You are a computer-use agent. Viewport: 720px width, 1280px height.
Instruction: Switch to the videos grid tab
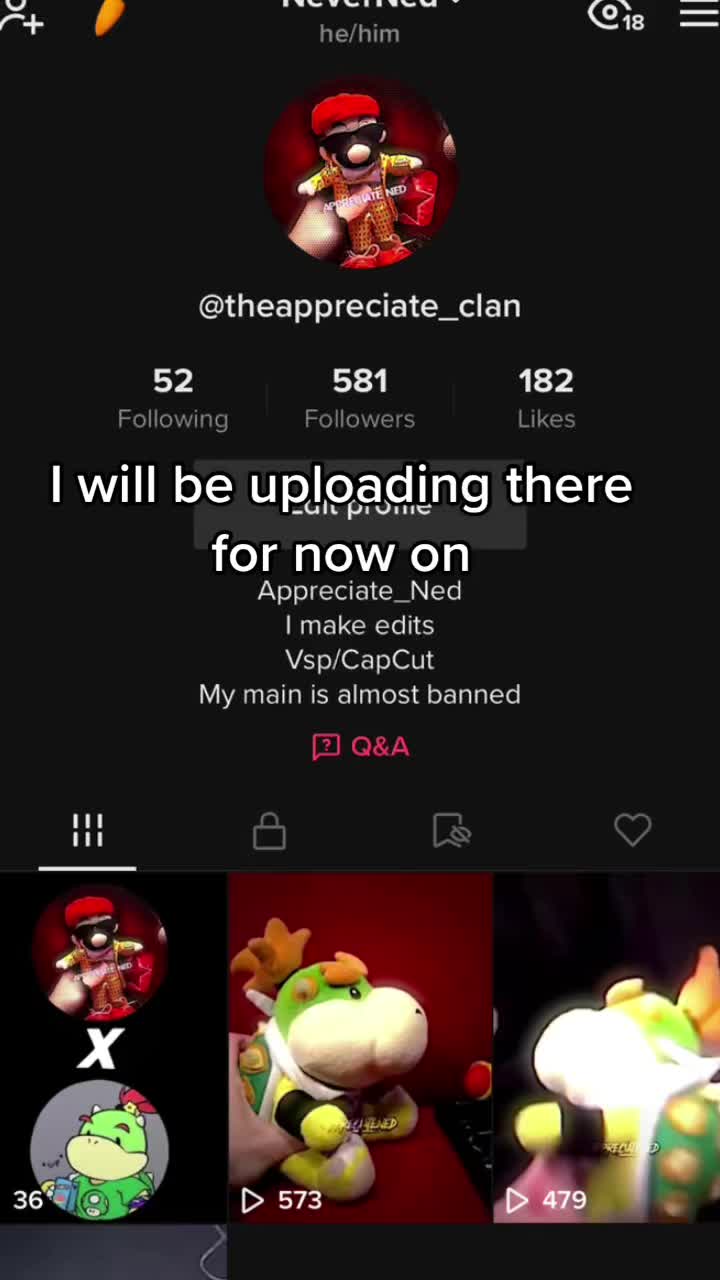(87, 830)
